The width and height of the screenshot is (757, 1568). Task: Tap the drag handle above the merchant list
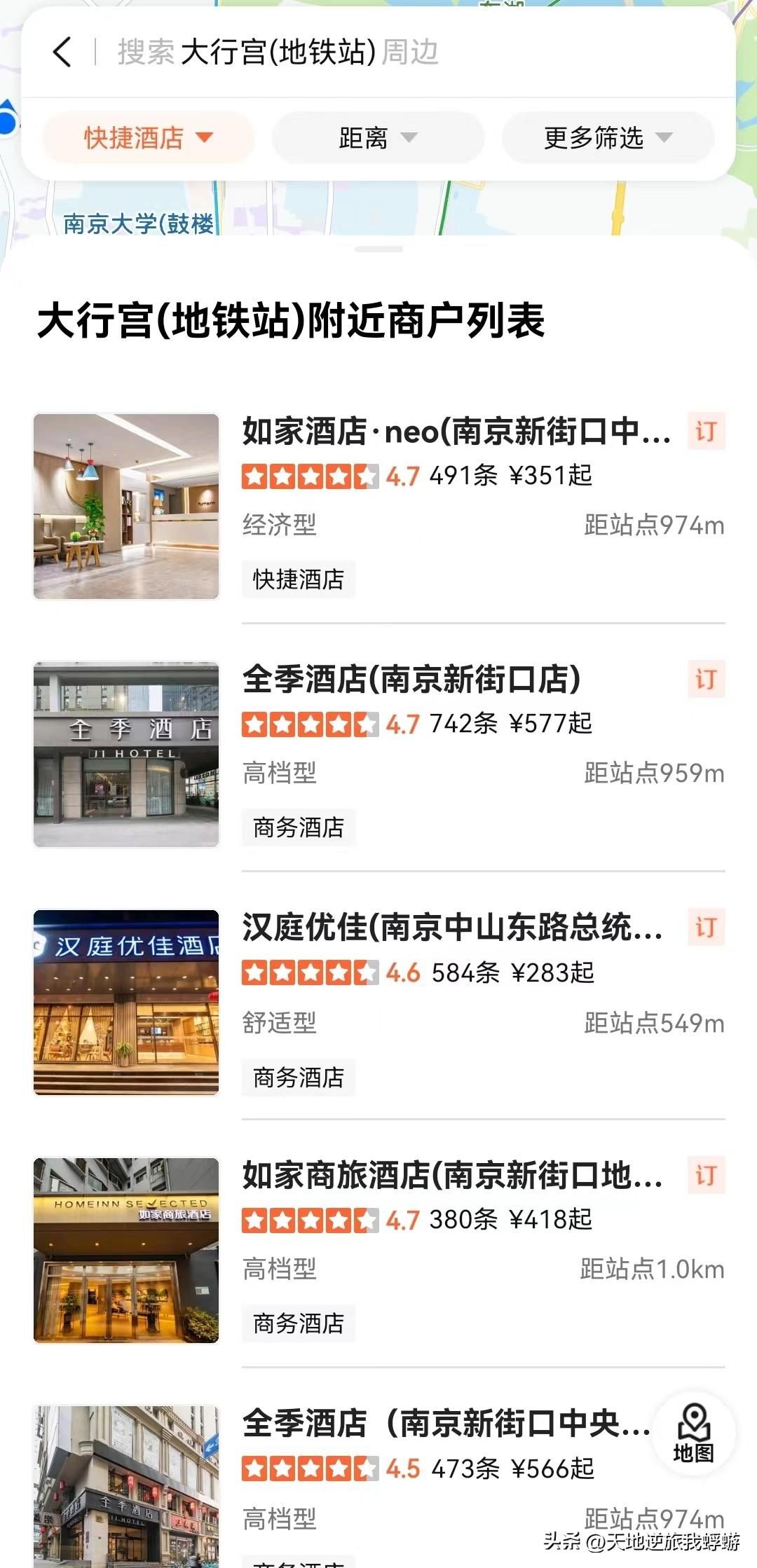[x=378, y=249]
